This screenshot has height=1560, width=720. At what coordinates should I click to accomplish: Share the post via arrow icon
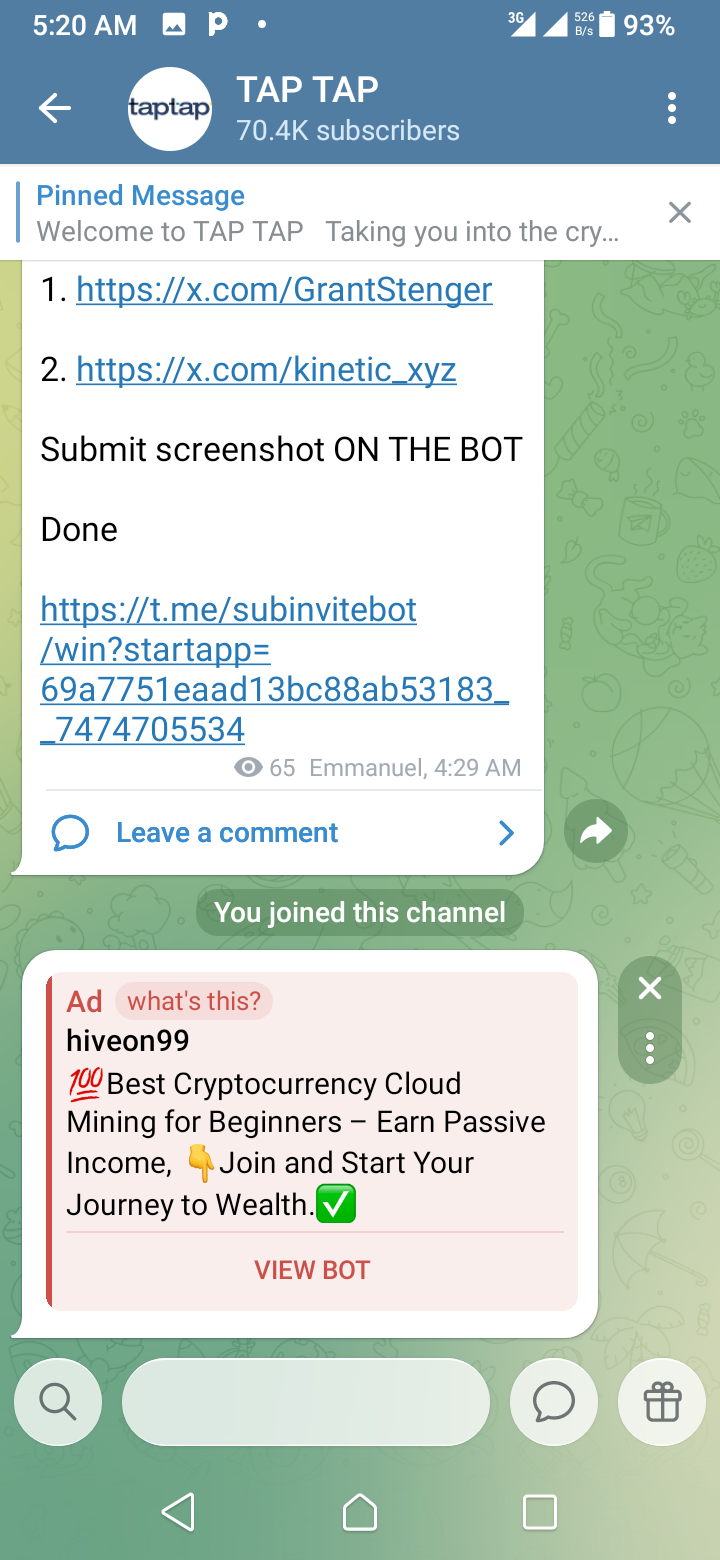tap(596, 831)
